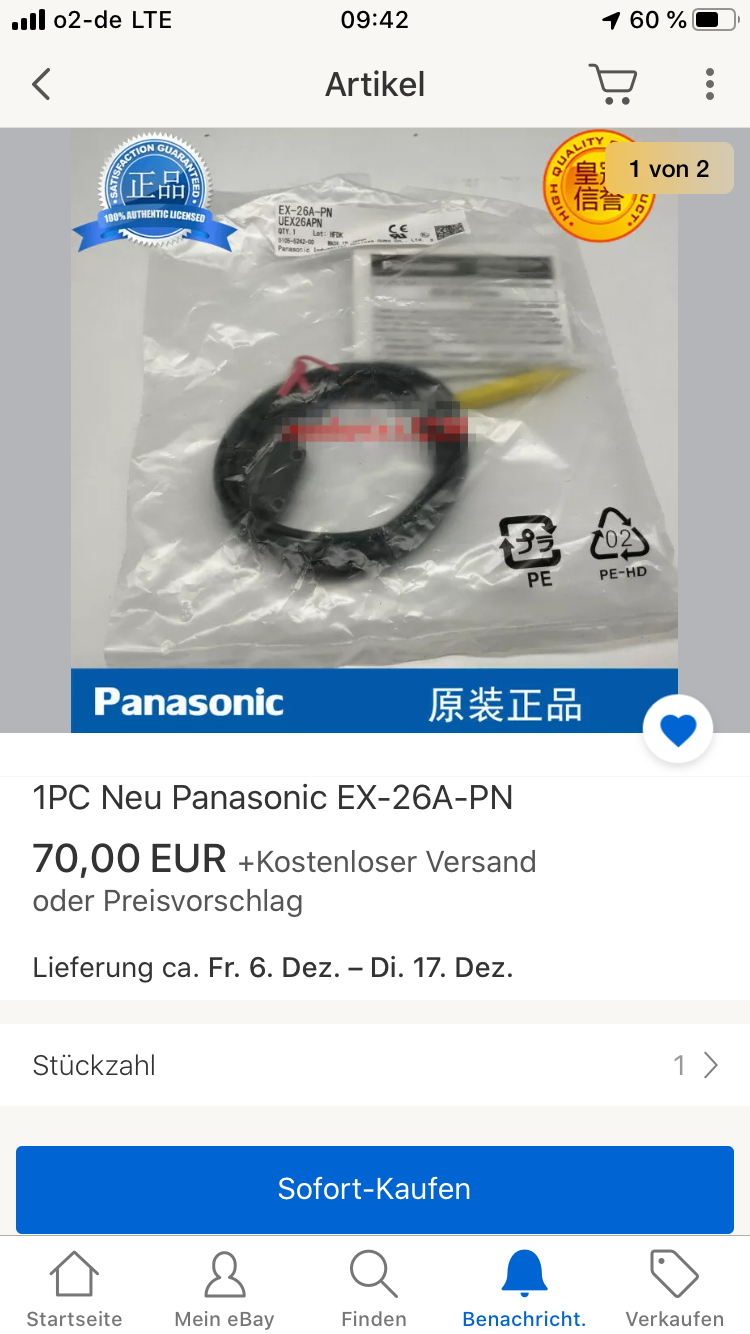The width and height of the screenshot is (750, 1334).
Task: Go back from the Artikel page
Action: 41,84
